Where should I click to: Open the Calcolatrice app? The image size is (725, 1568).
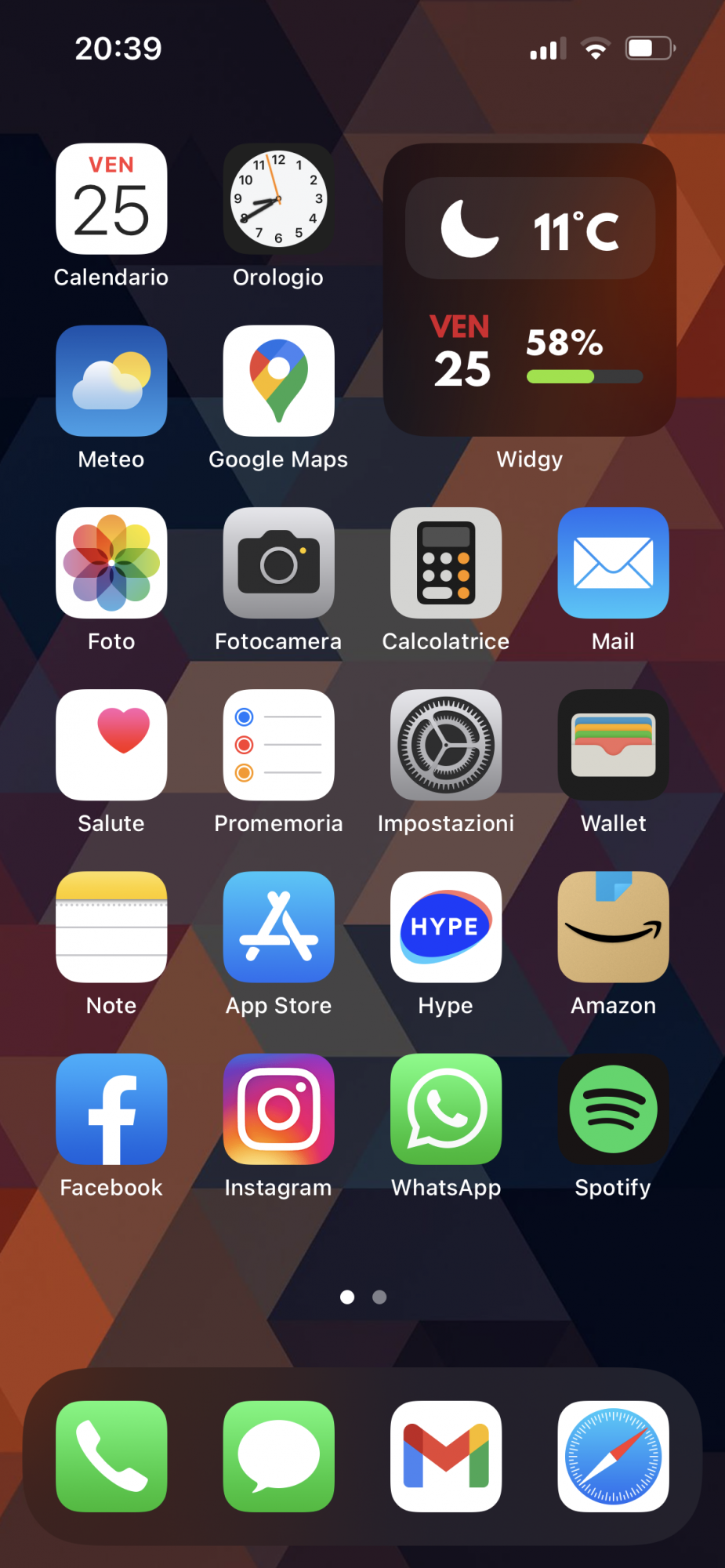tap(446, 563)
